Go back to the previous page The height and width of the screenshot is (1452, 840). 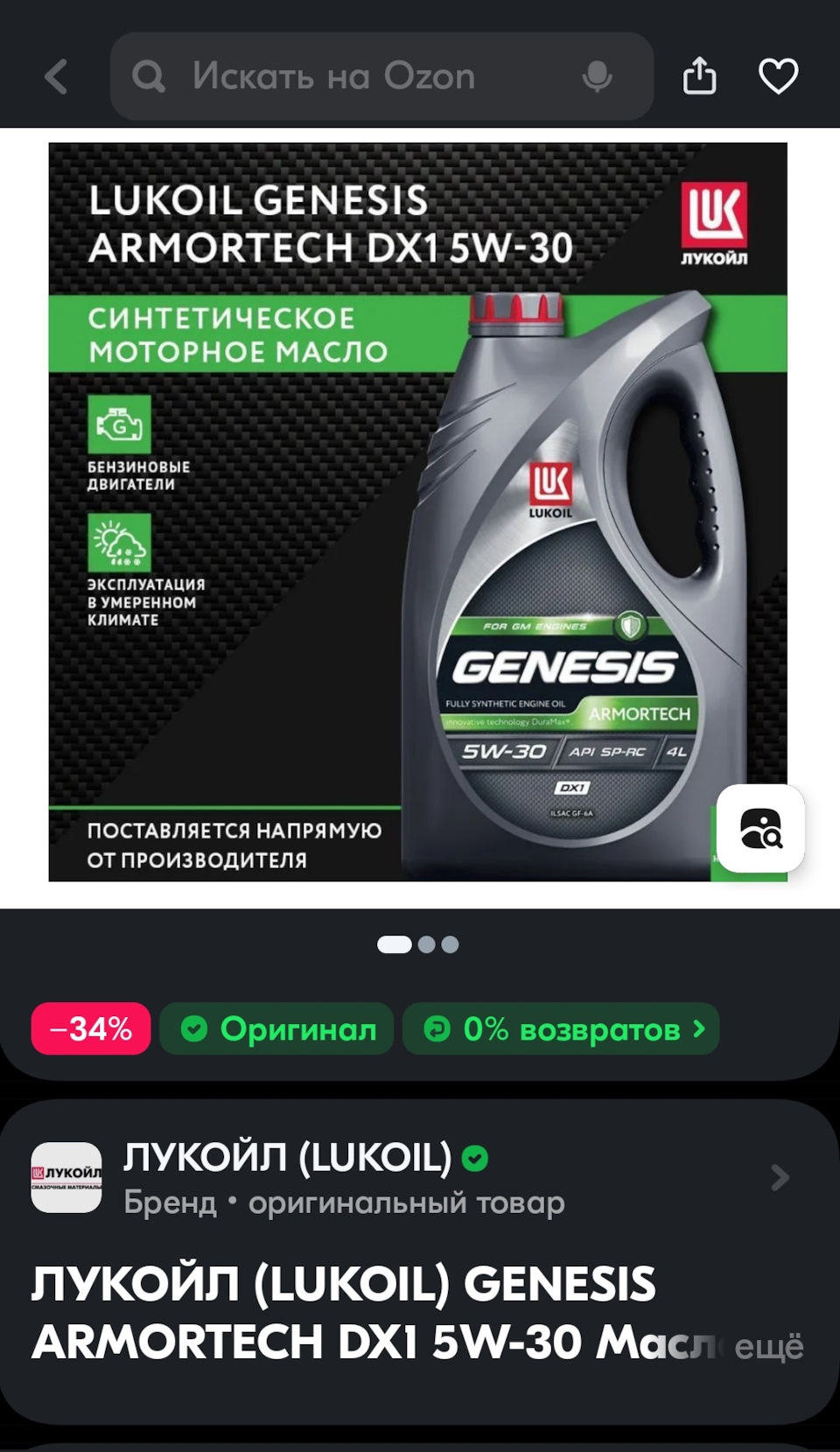[x=56, y=77]
